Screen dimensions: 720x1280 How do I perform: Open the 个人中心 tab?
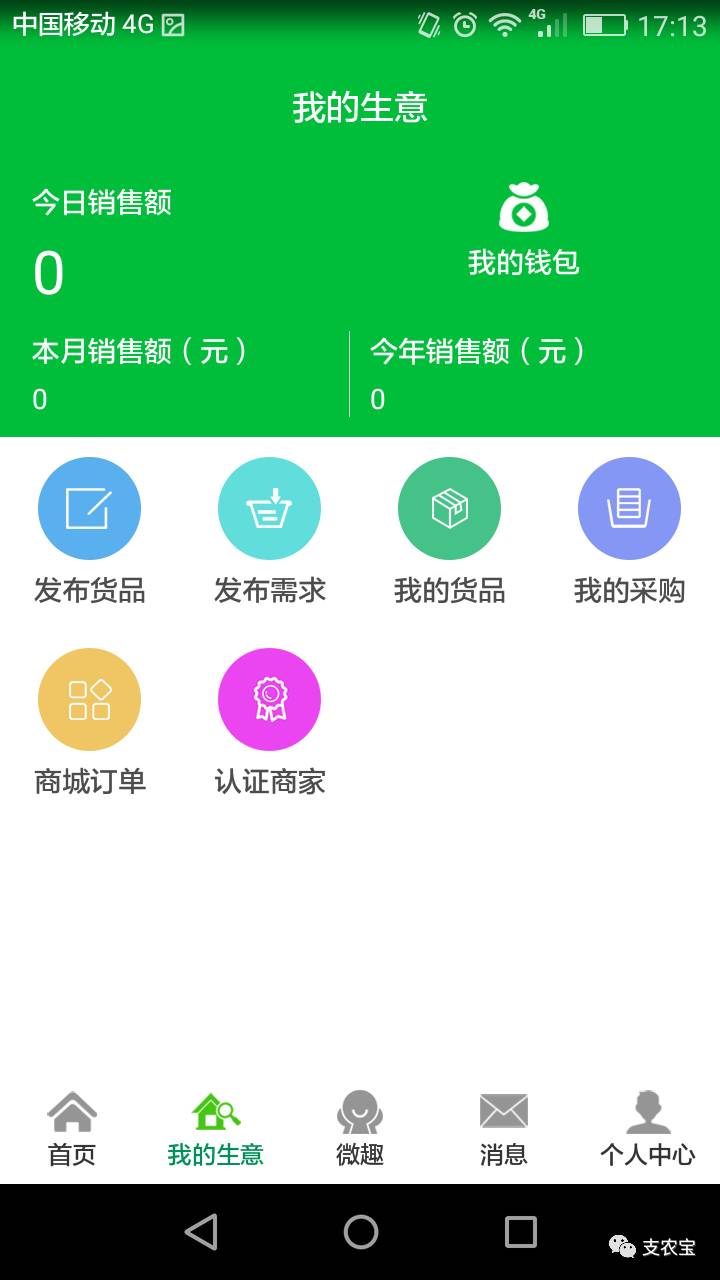point(646,1125)
